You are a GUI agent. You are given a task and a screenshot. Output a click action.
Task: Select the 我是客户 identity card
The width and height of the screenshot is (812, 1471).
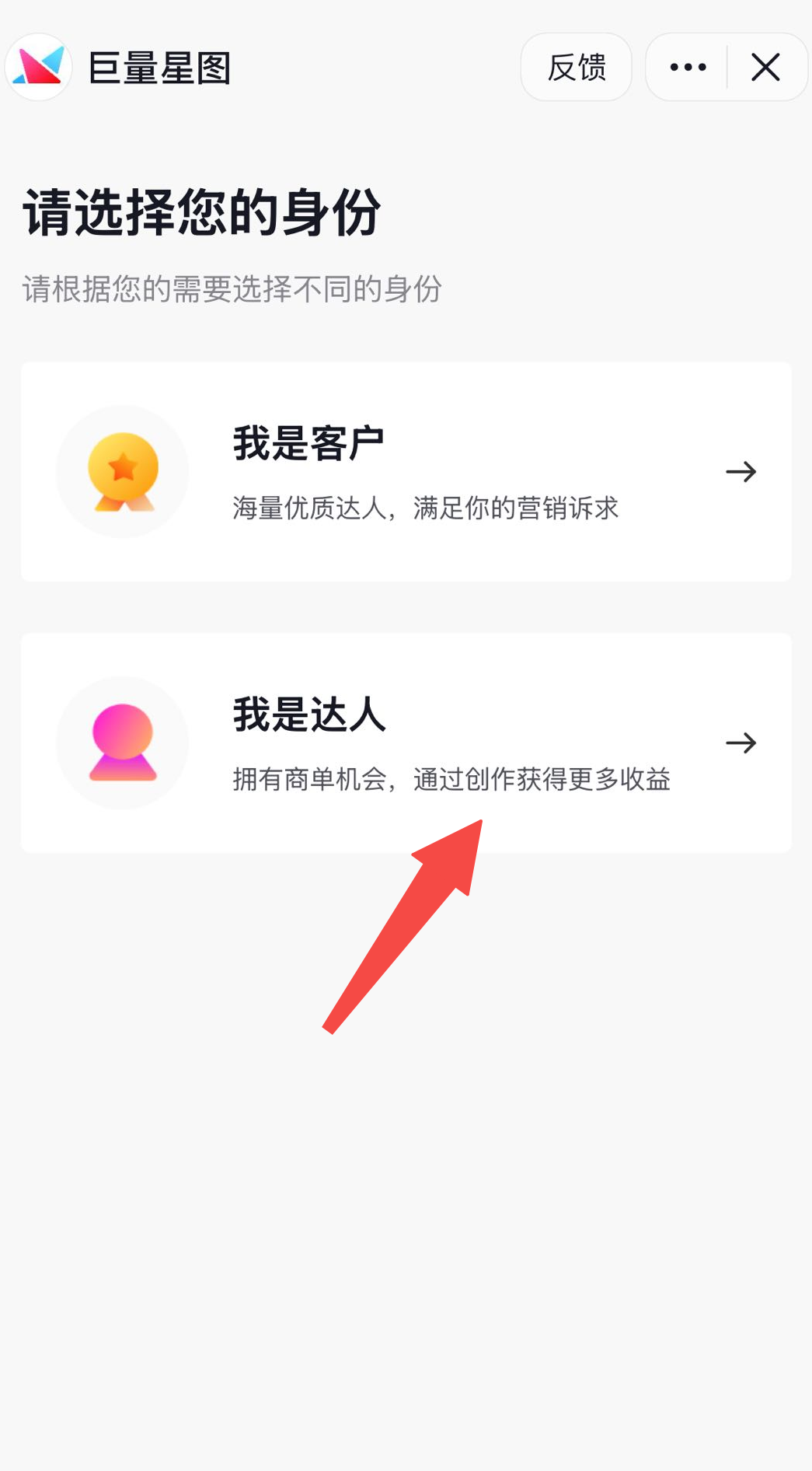[x=406, y=471]
